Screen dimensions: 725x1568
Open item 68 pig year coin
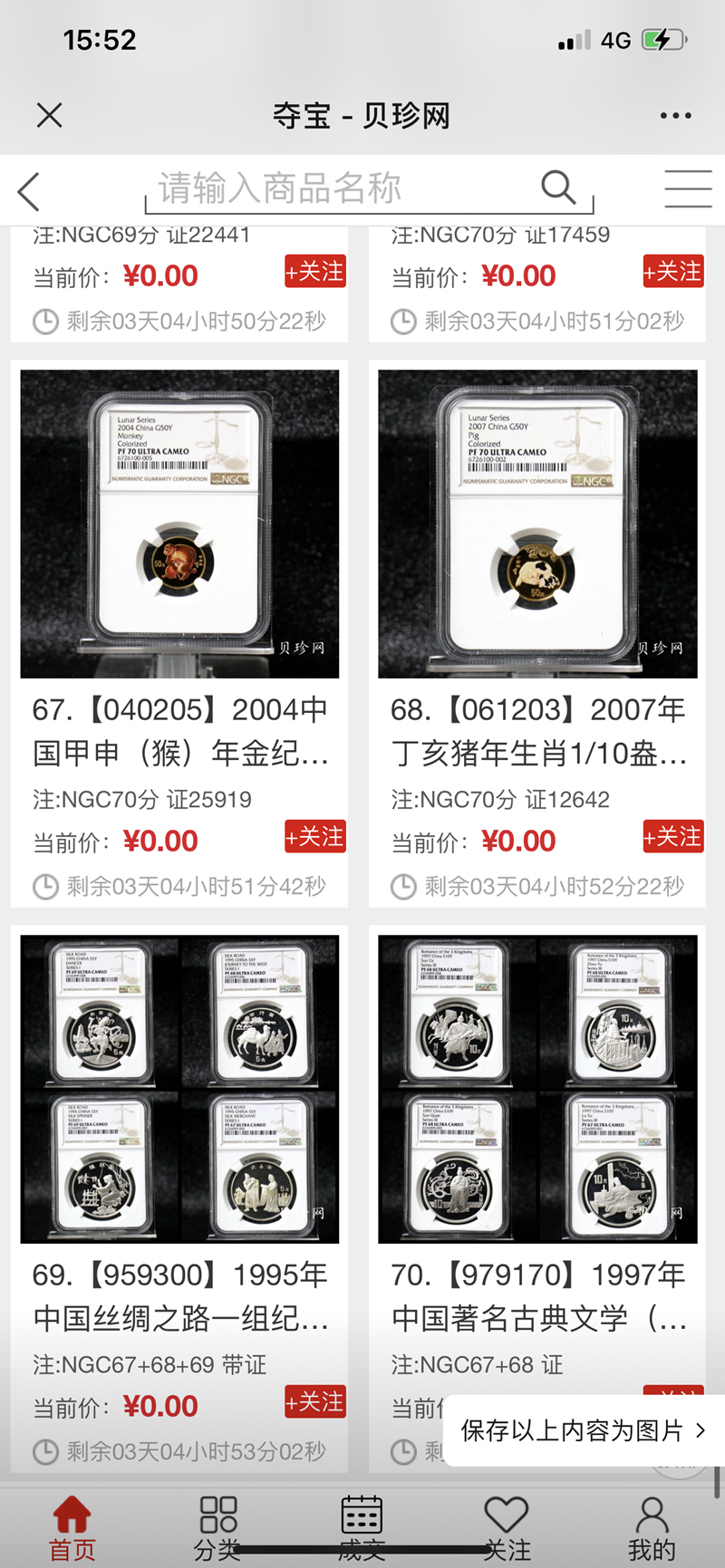[537, 524]
